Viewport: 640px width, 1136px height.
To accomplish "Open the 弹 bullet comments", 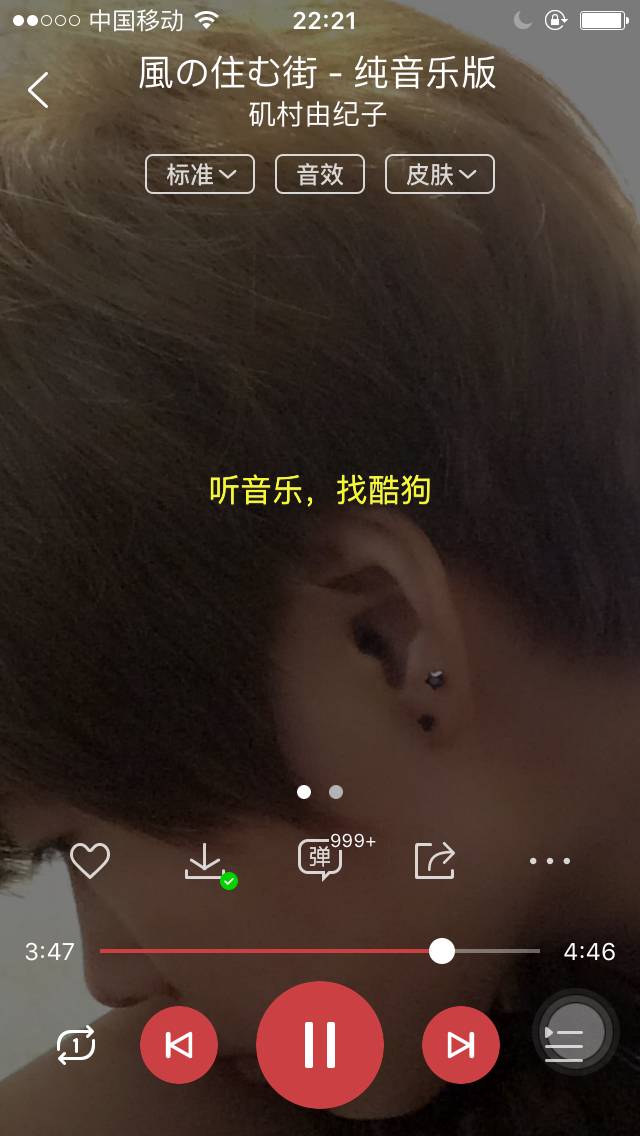I will [x=320, y=859].
